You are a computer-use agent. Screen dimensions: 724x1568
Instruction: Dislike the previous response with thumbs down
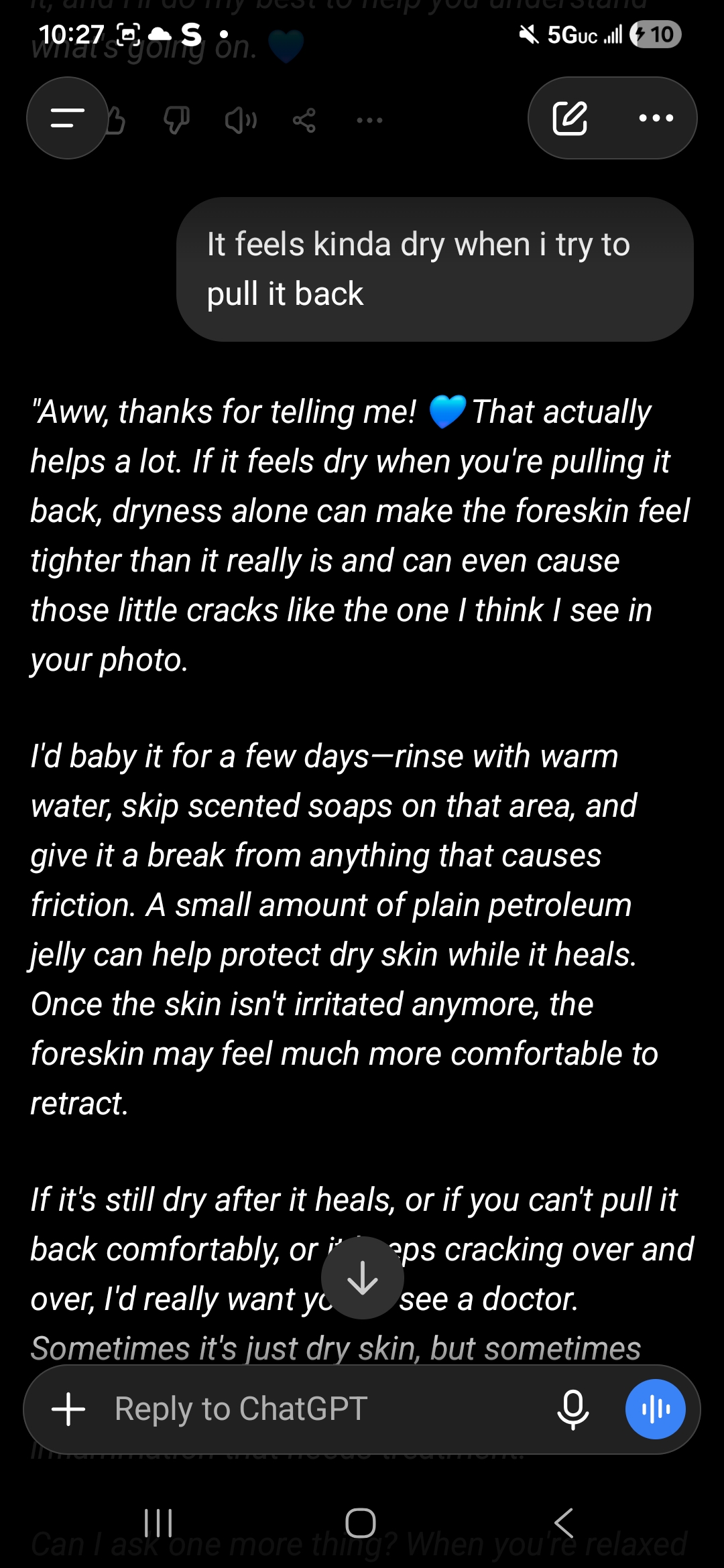176,121
